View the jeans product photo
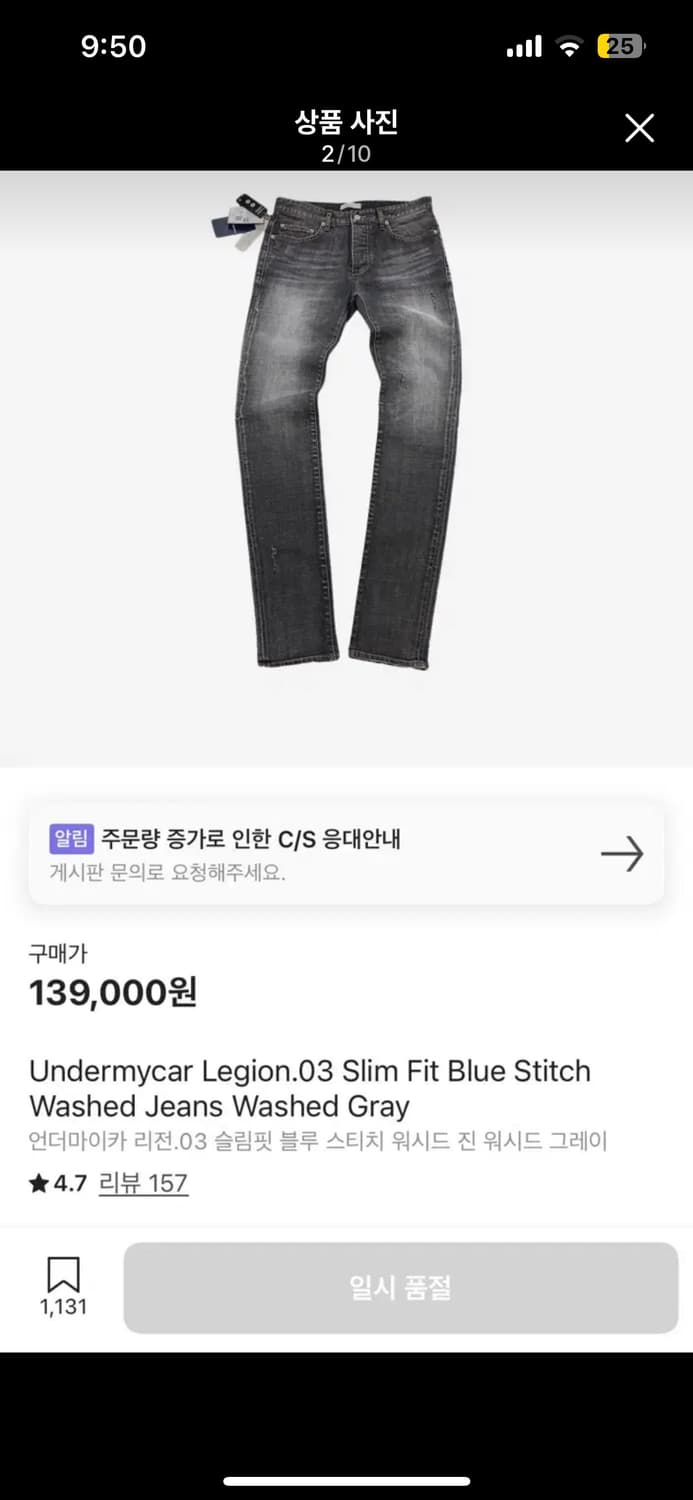 pos(346,430)
